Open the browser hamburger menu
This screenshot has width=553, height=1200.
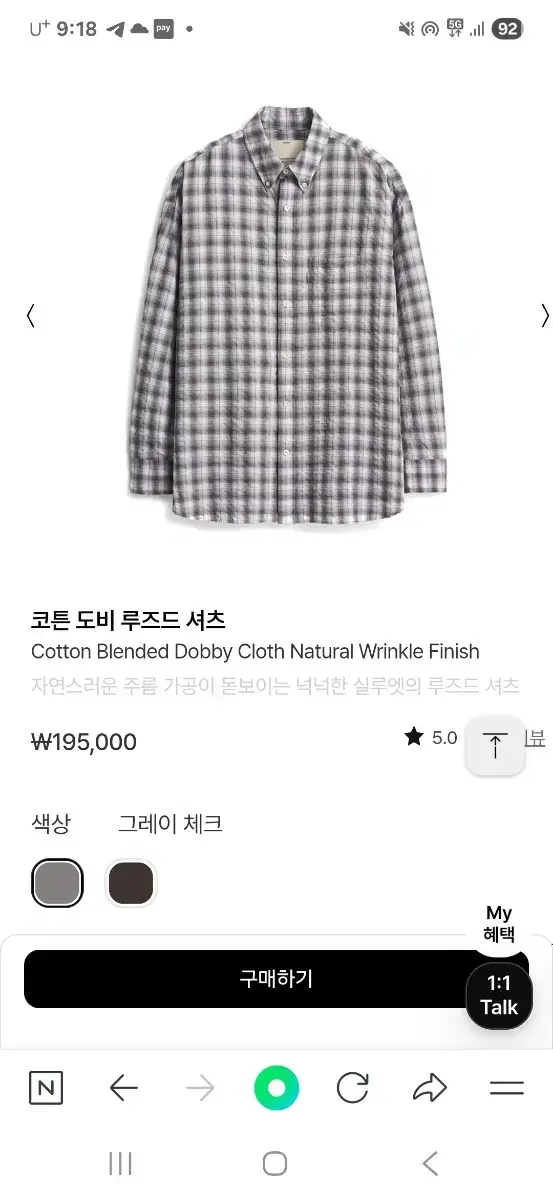tap(507, 1088)
